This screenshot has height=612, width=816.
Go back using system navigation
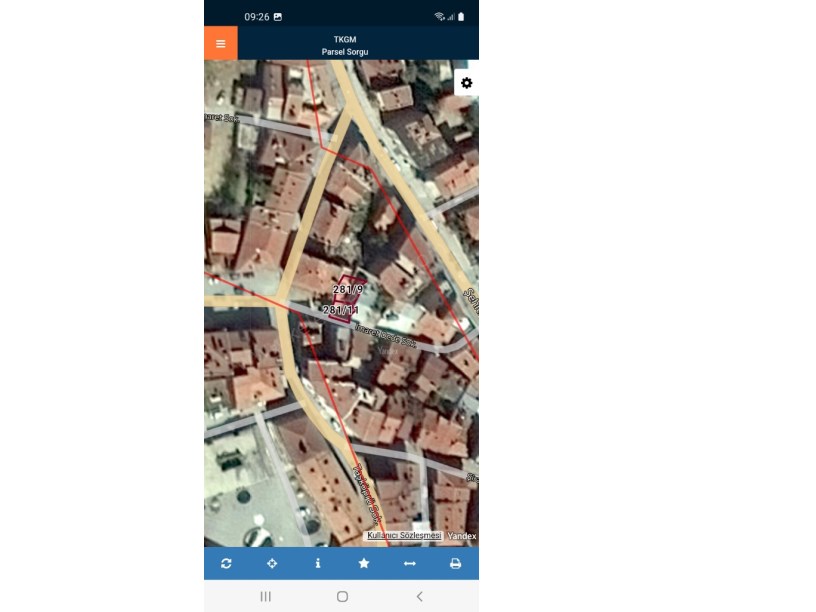point(419,596)
